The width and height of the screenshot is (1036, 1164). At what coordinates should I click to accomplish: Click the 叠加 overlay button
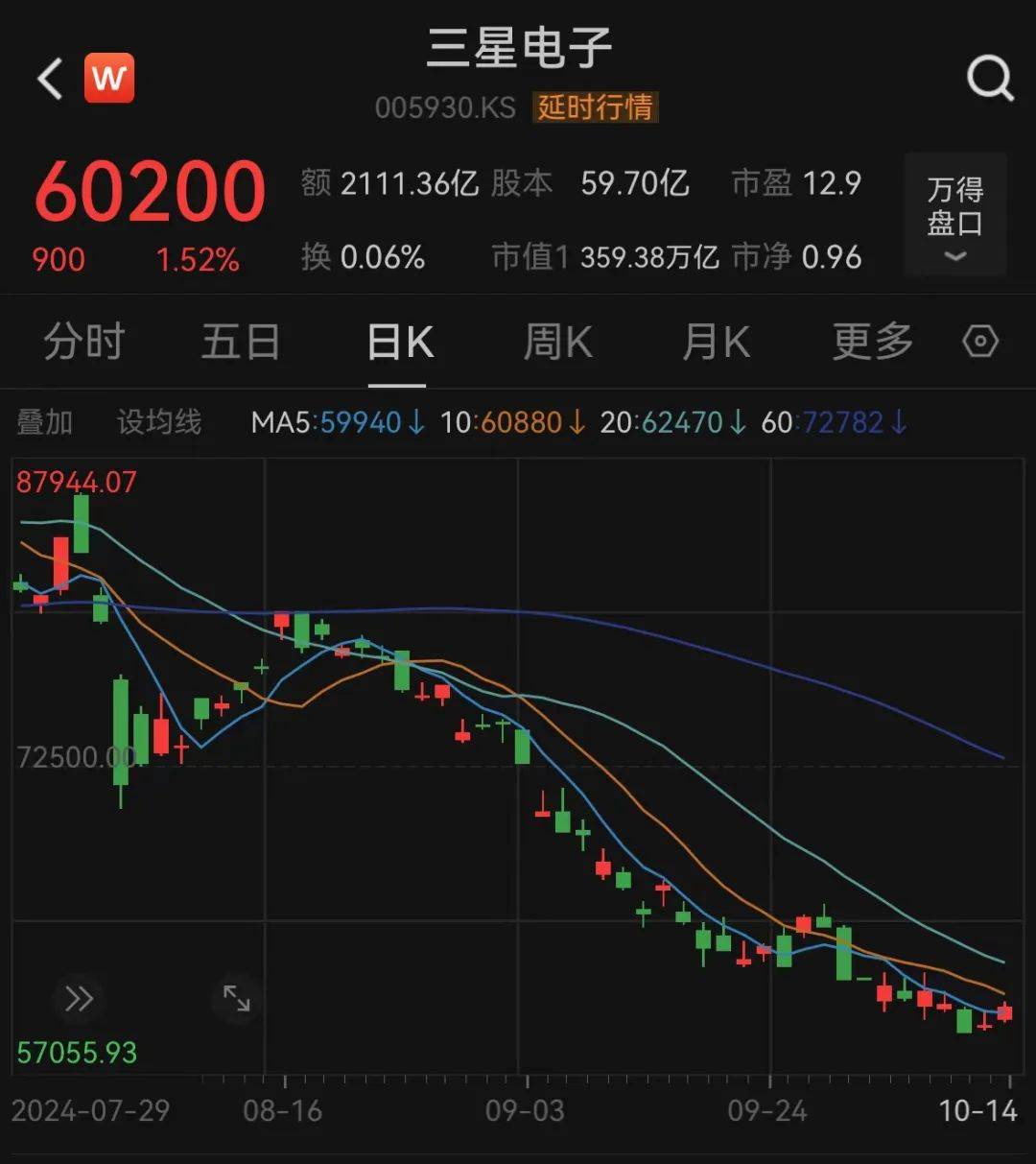[x=46, y=421]
